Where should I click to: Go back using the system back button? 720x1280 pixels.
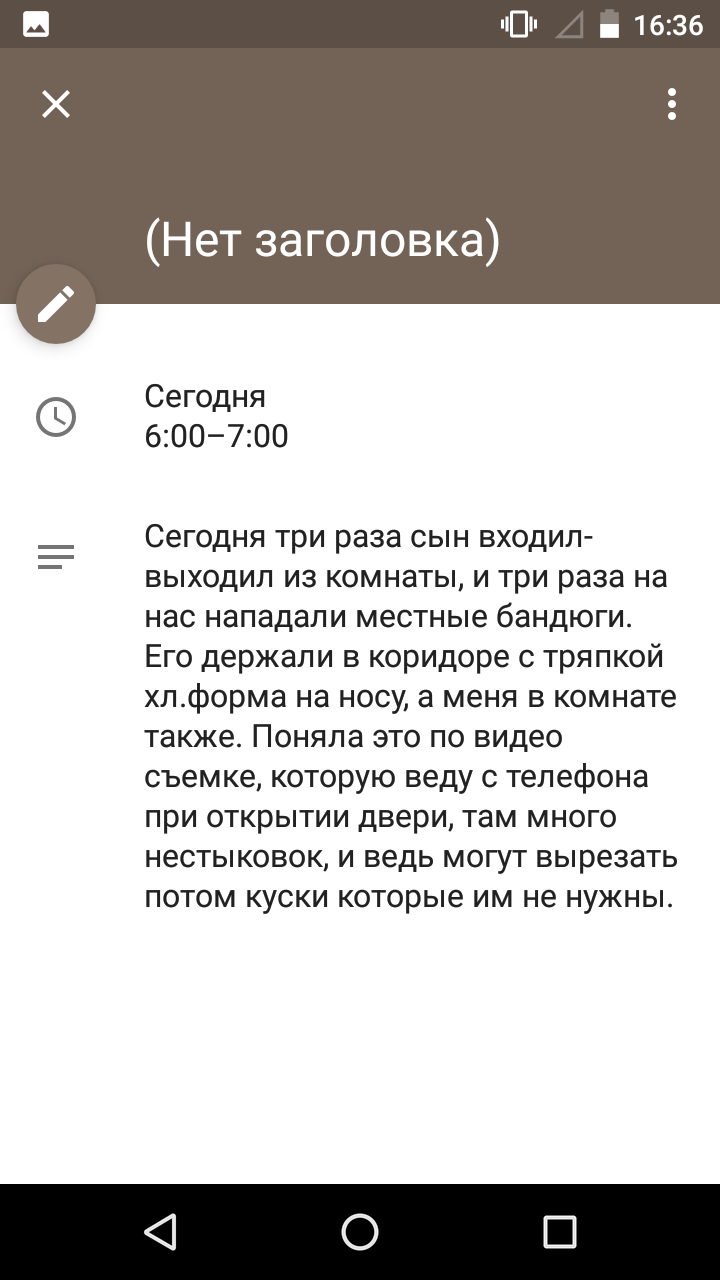pos(160,1232)
